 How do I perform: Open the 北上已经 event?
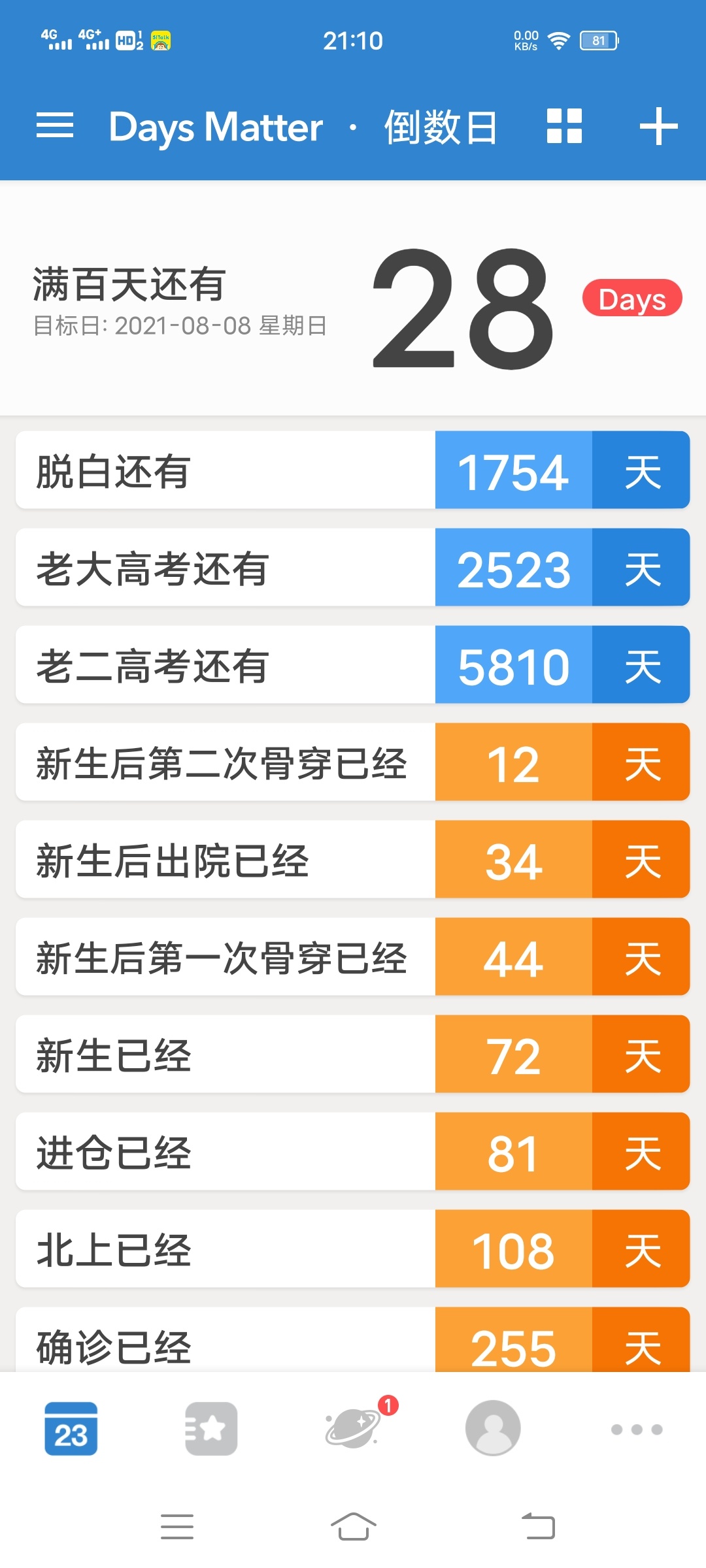tap(353, 1249)
